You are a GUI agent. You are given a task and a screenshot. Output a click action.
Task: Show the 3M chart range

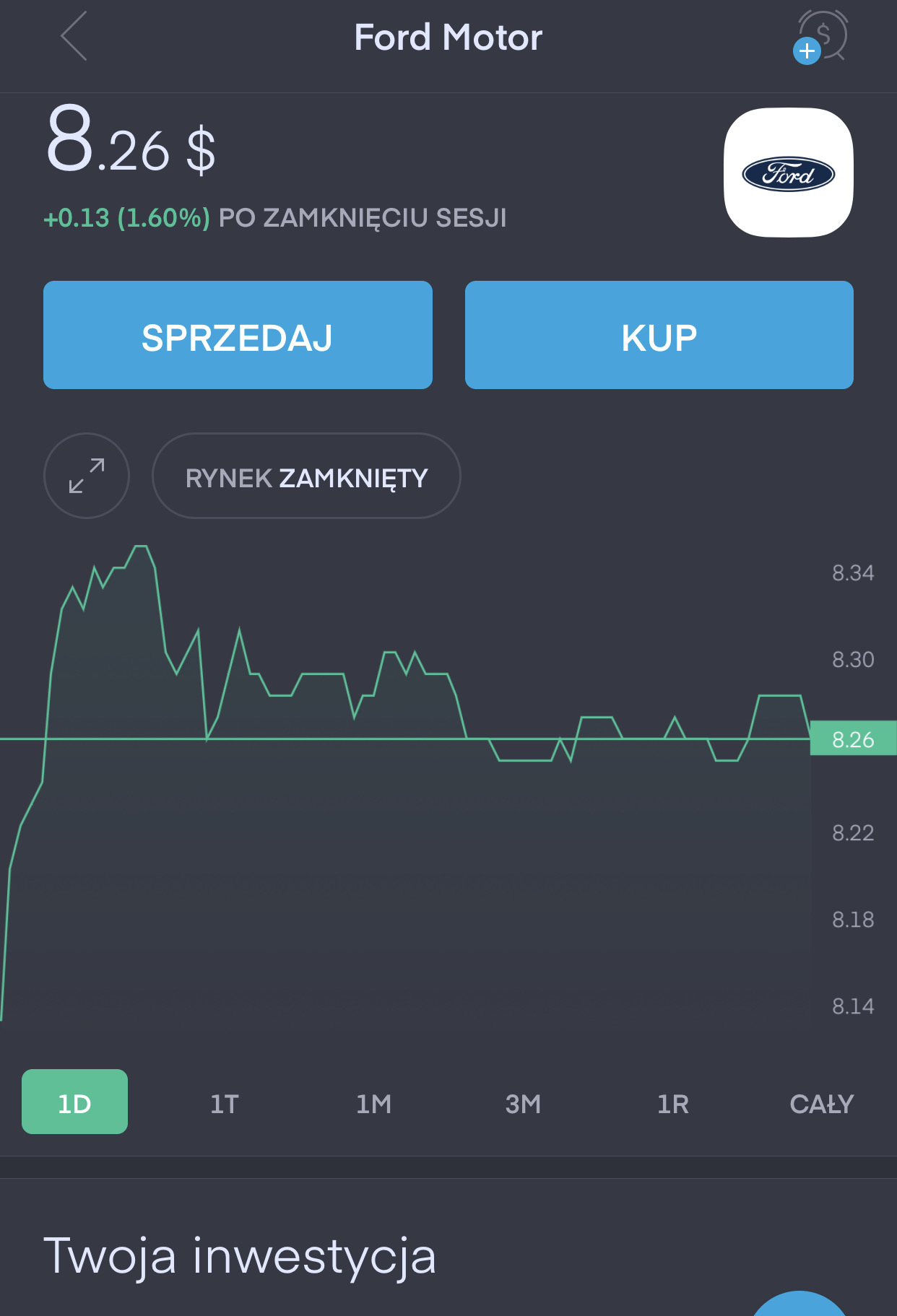pyautogui.click(x=523, y=1104)
